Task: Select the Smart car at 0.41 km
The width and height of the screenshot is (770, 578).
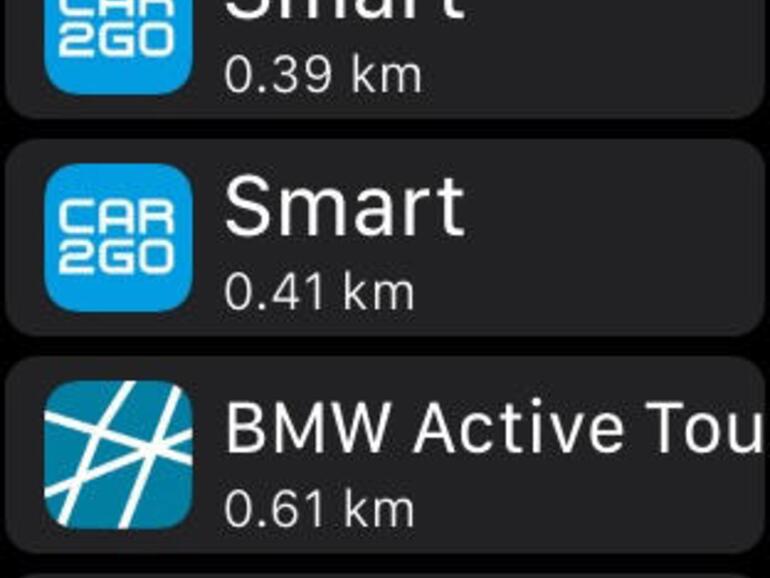Action: [x=384, y=238]
